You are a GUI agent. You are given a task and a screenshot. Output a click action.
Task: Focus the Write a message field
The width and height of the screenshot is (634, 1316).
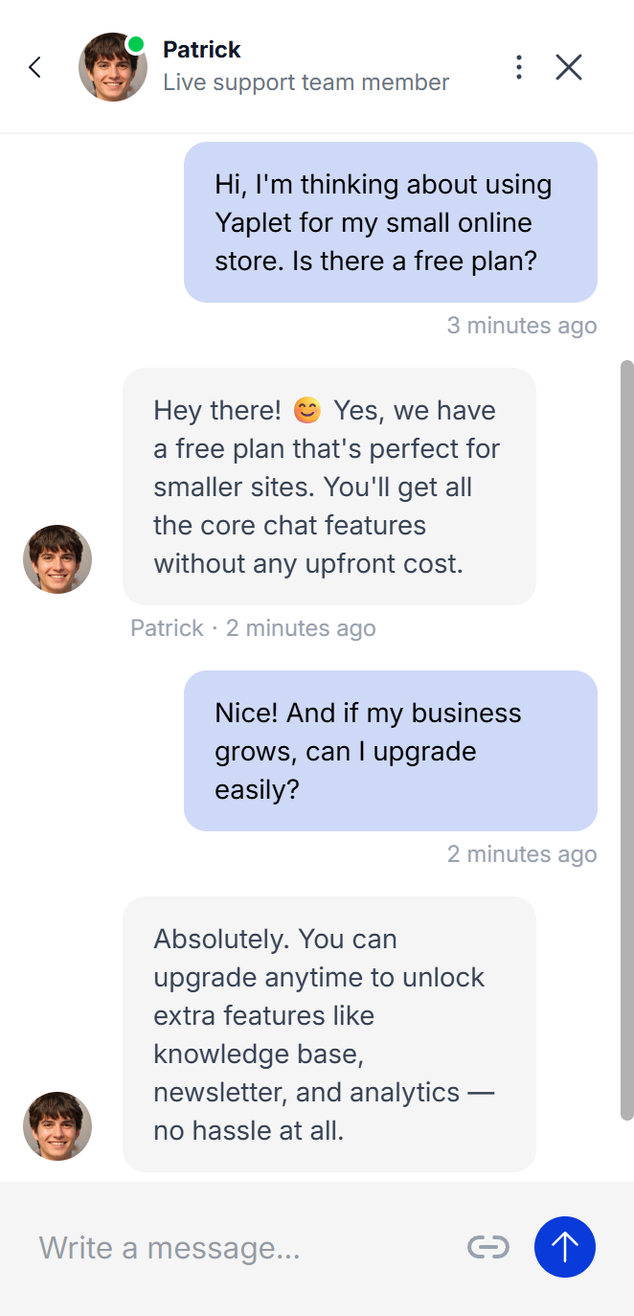click(x=240, y=1247)
